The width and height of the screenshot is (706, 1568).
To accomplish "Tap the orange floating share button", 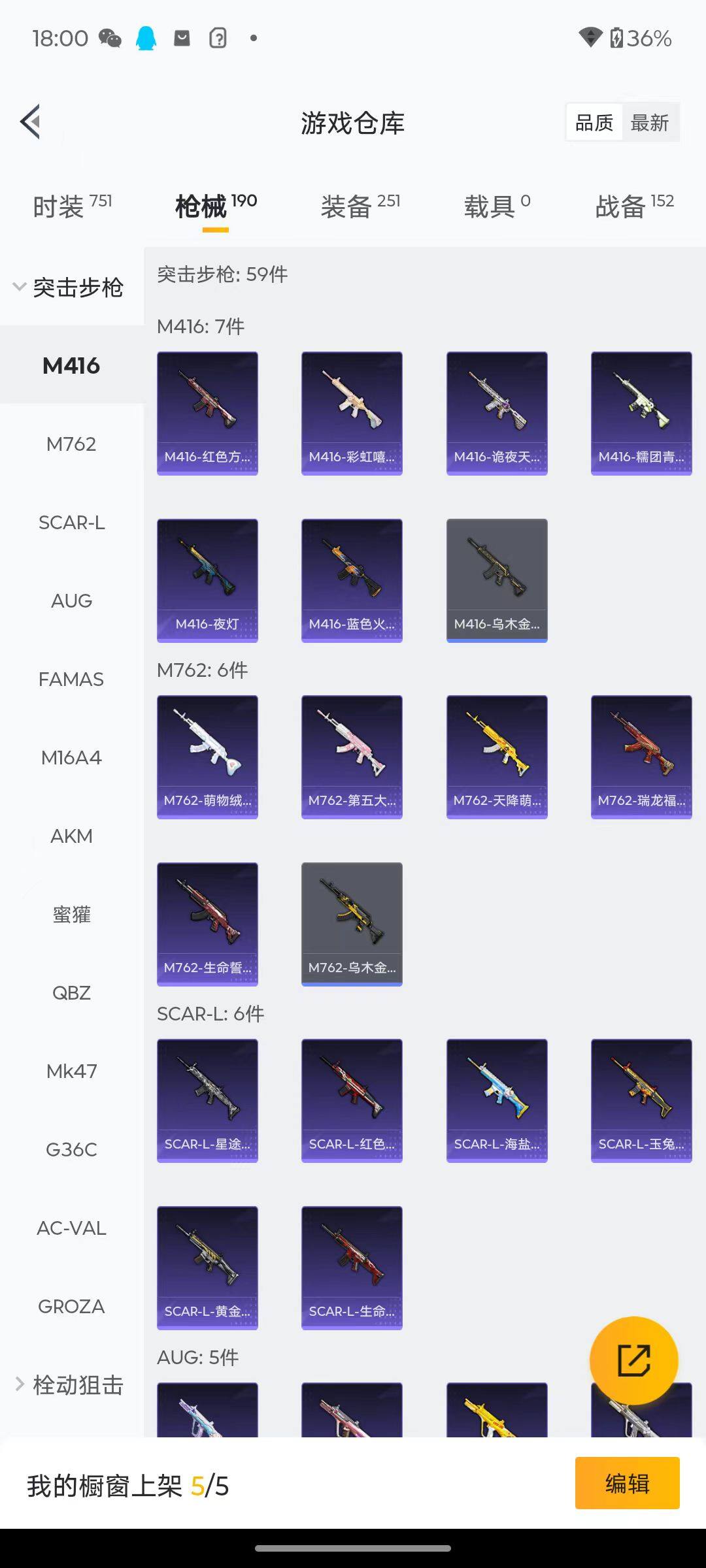I will coord(633,1360).
